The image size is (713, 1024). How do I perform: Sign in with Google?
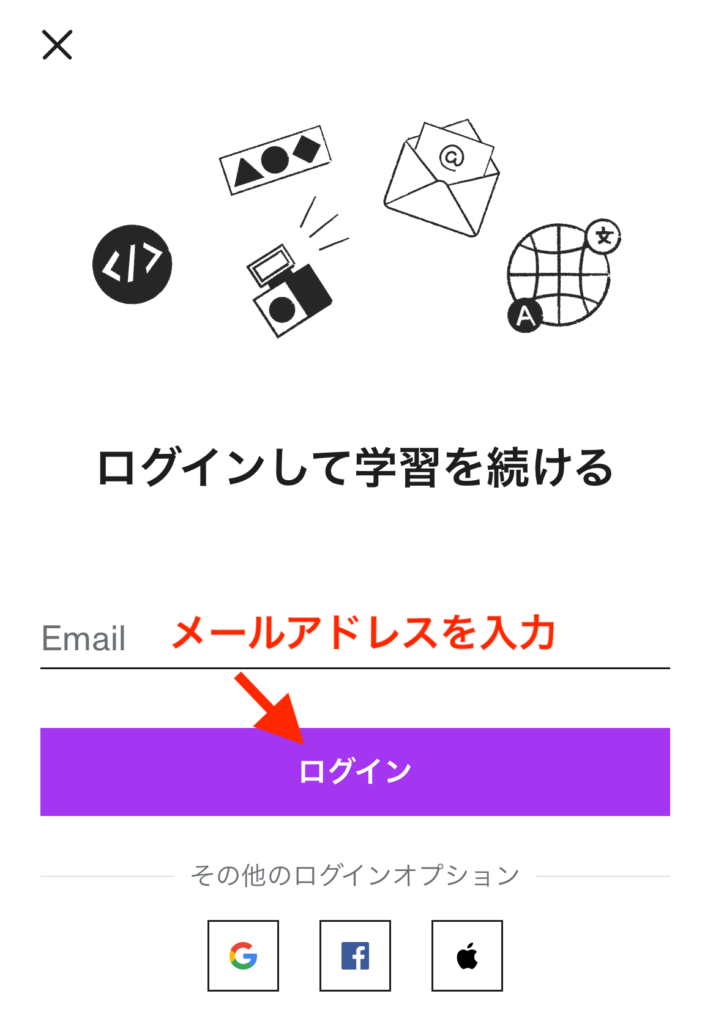(x=243, y=956)
